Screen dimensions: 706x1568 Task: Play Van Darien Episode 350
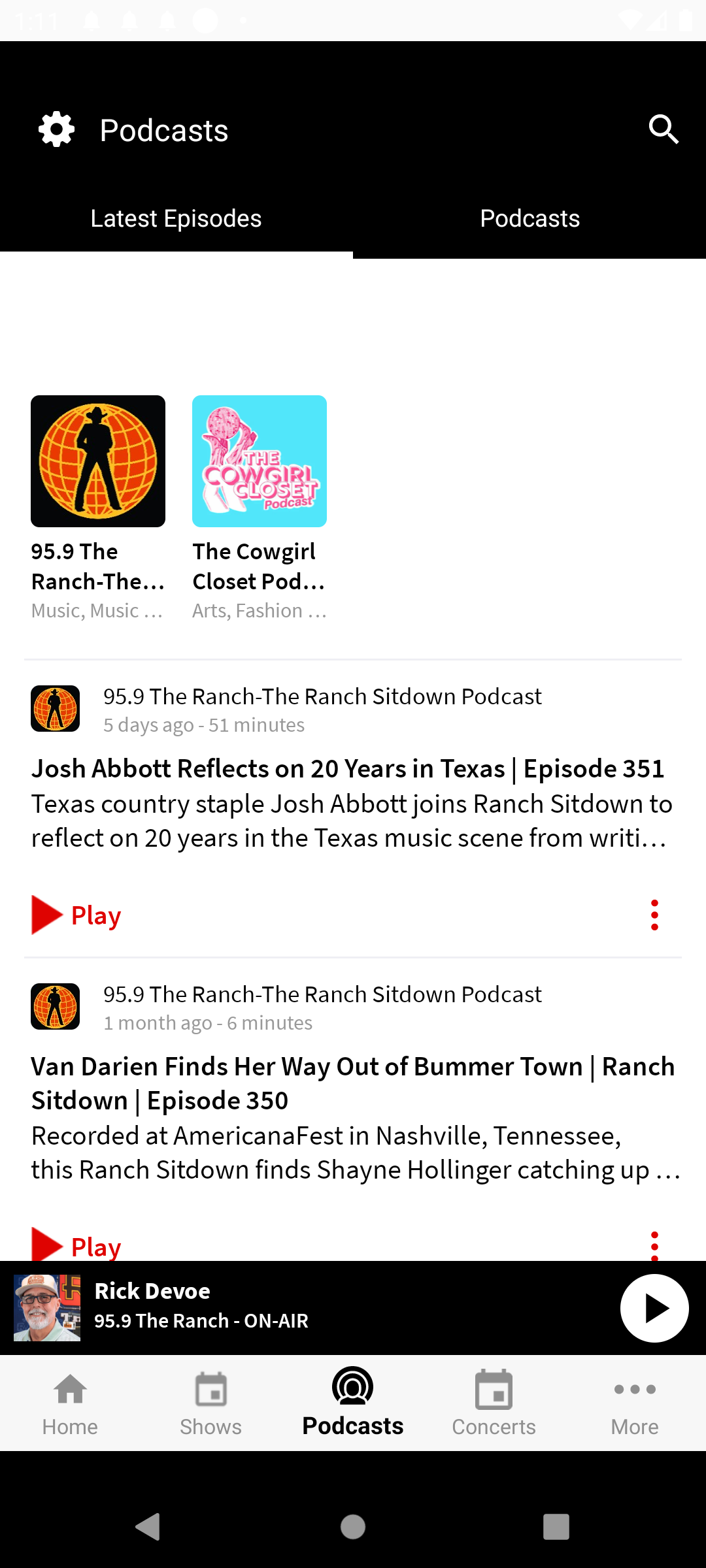click(76, 1245)
